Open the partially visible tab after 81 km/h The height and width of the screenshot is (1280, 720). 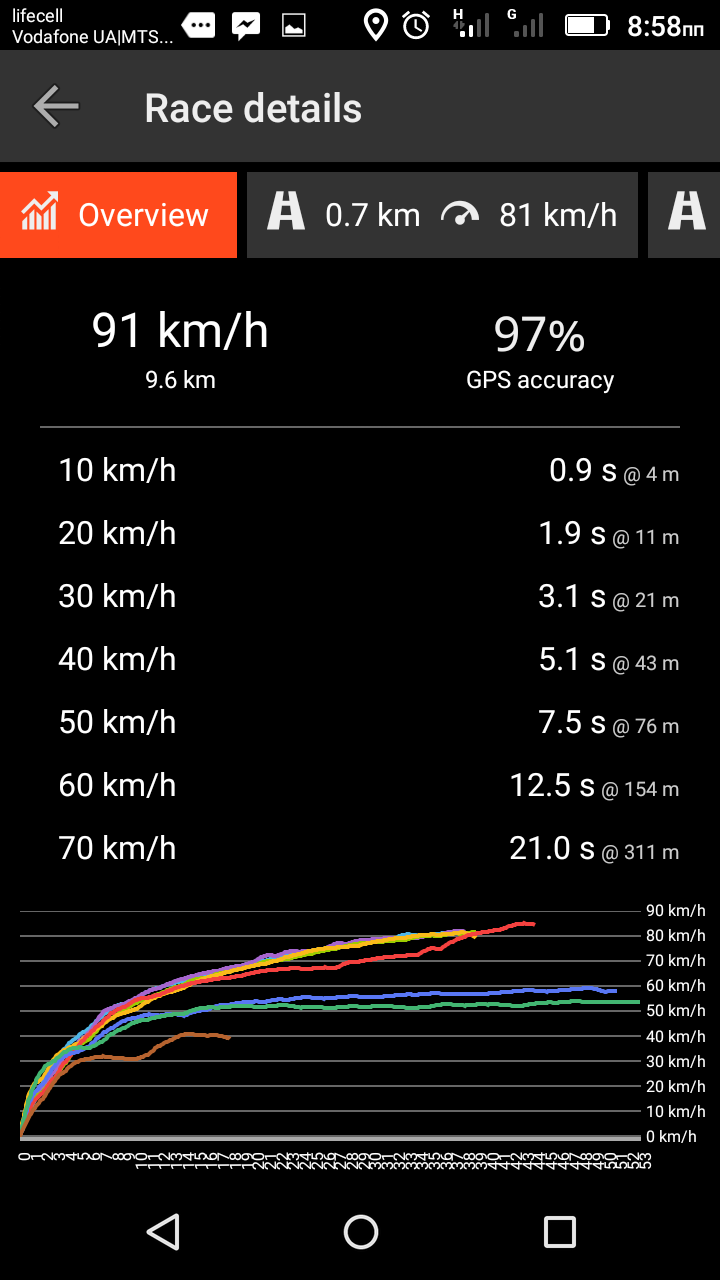[x=686, y=215]
